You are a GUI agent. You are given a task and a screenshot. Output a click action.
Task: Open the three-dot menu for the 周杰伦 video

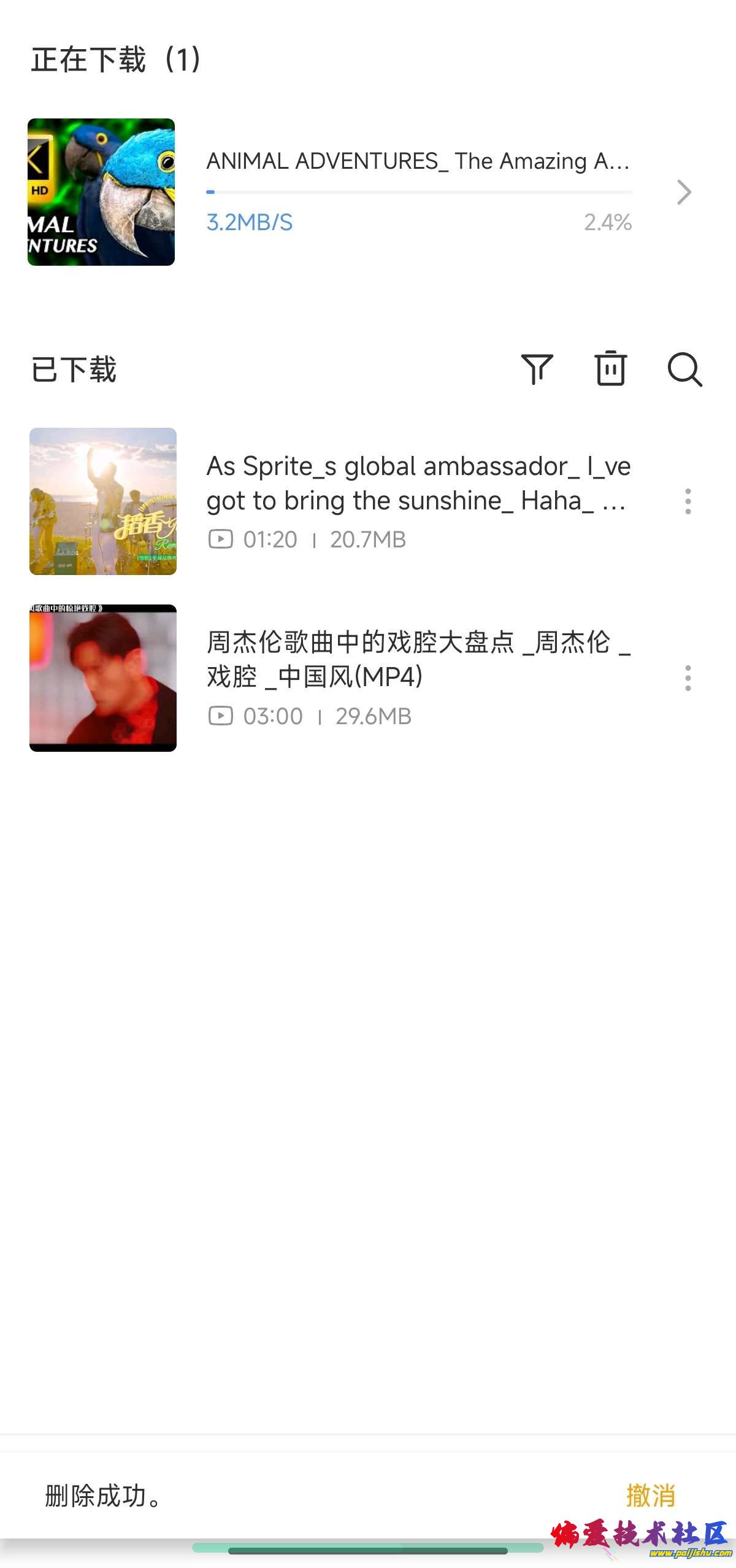point(688,678)
